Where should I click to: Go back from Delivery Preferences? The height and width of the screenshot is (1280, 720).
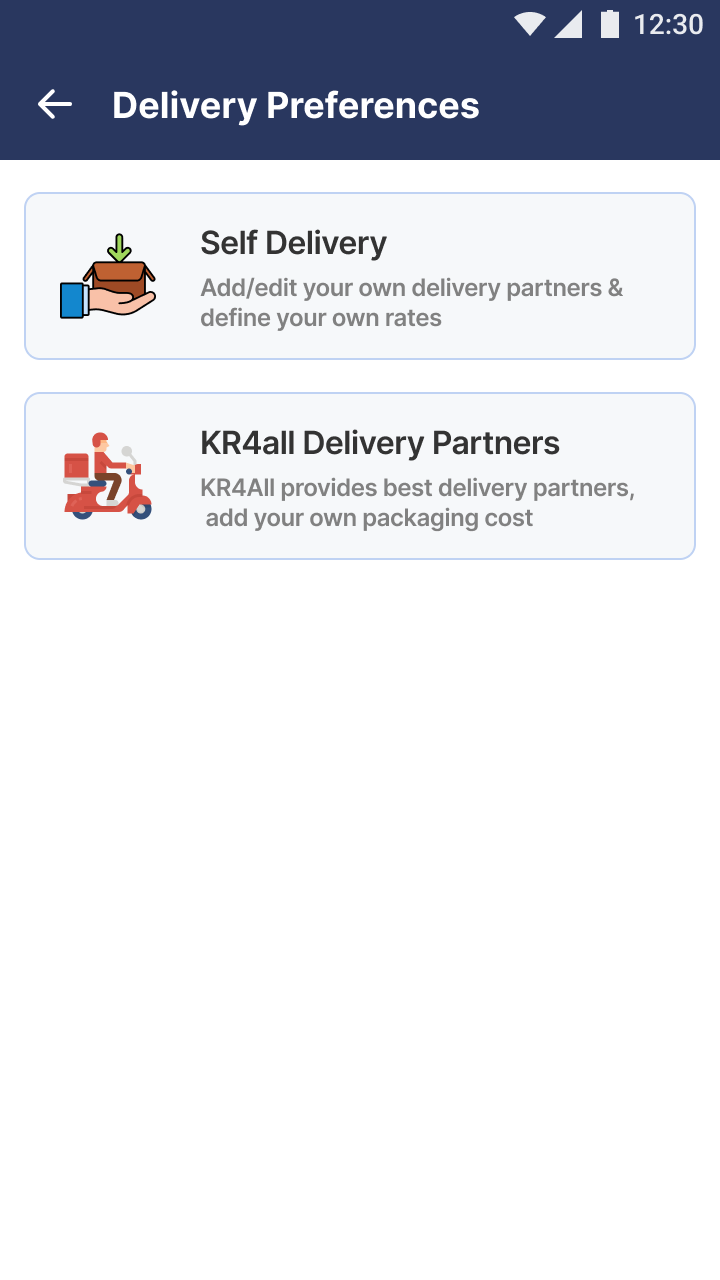55,104
